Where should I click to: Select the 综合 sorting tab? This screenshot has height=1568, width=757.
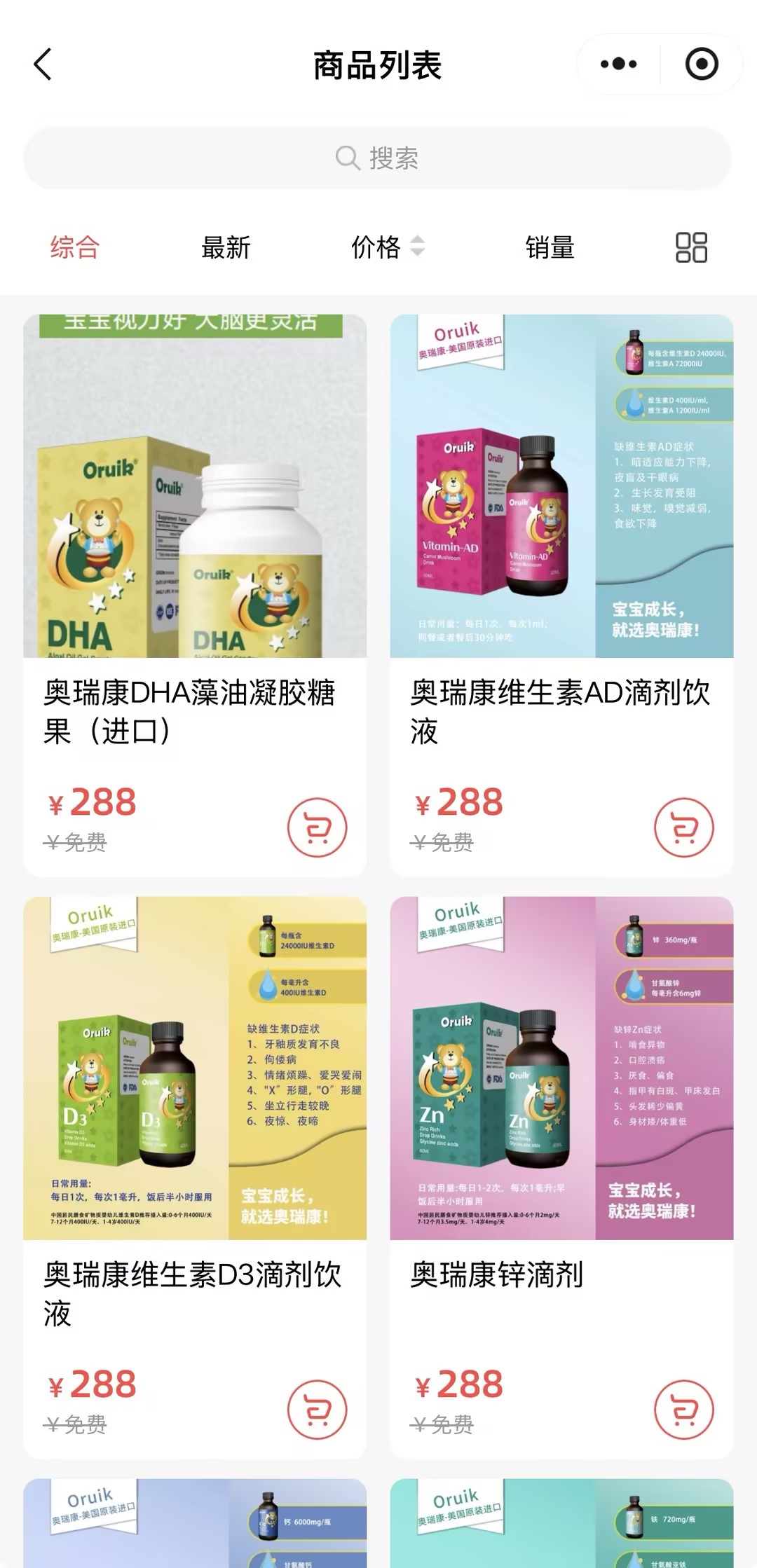click(x=75, y=247)
